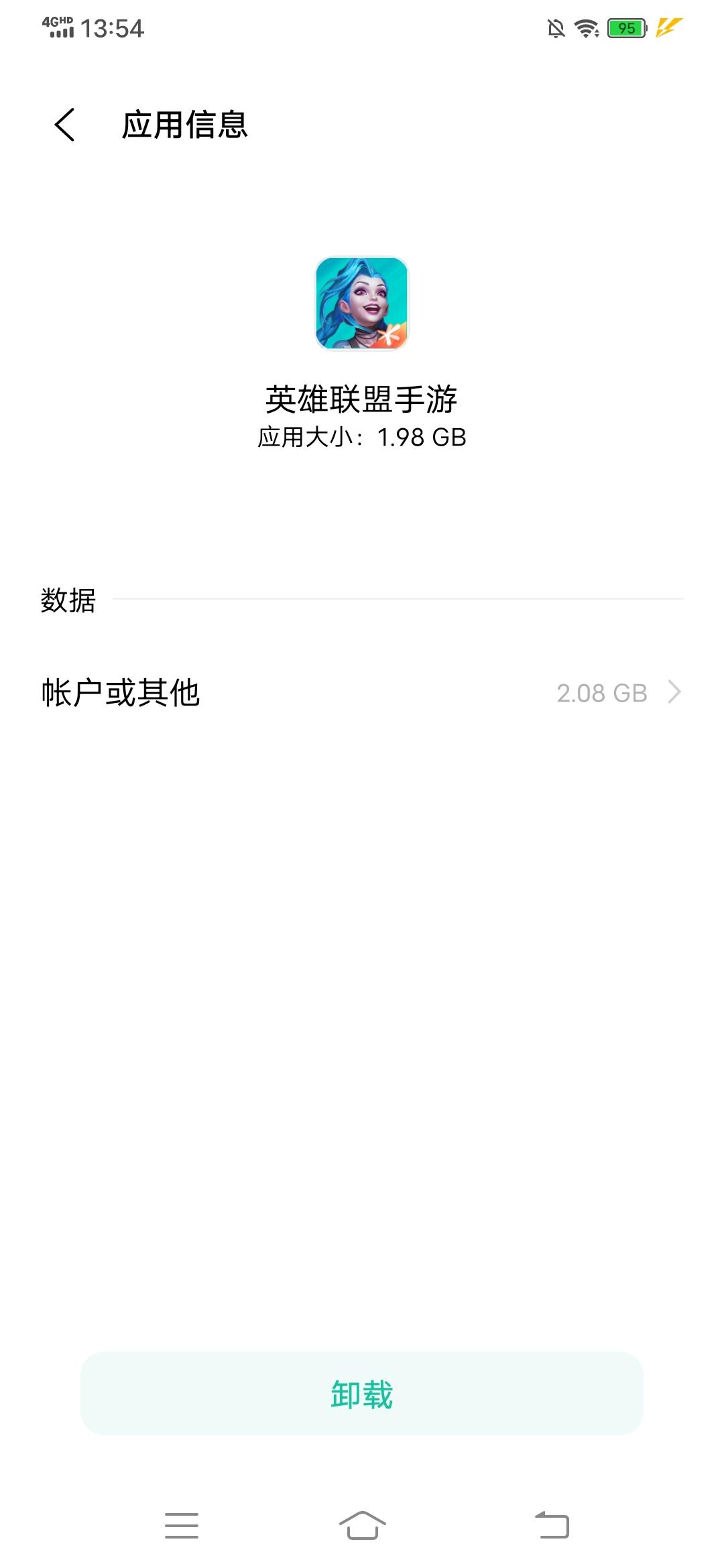Open recent apps from navigation bar

182,1526
